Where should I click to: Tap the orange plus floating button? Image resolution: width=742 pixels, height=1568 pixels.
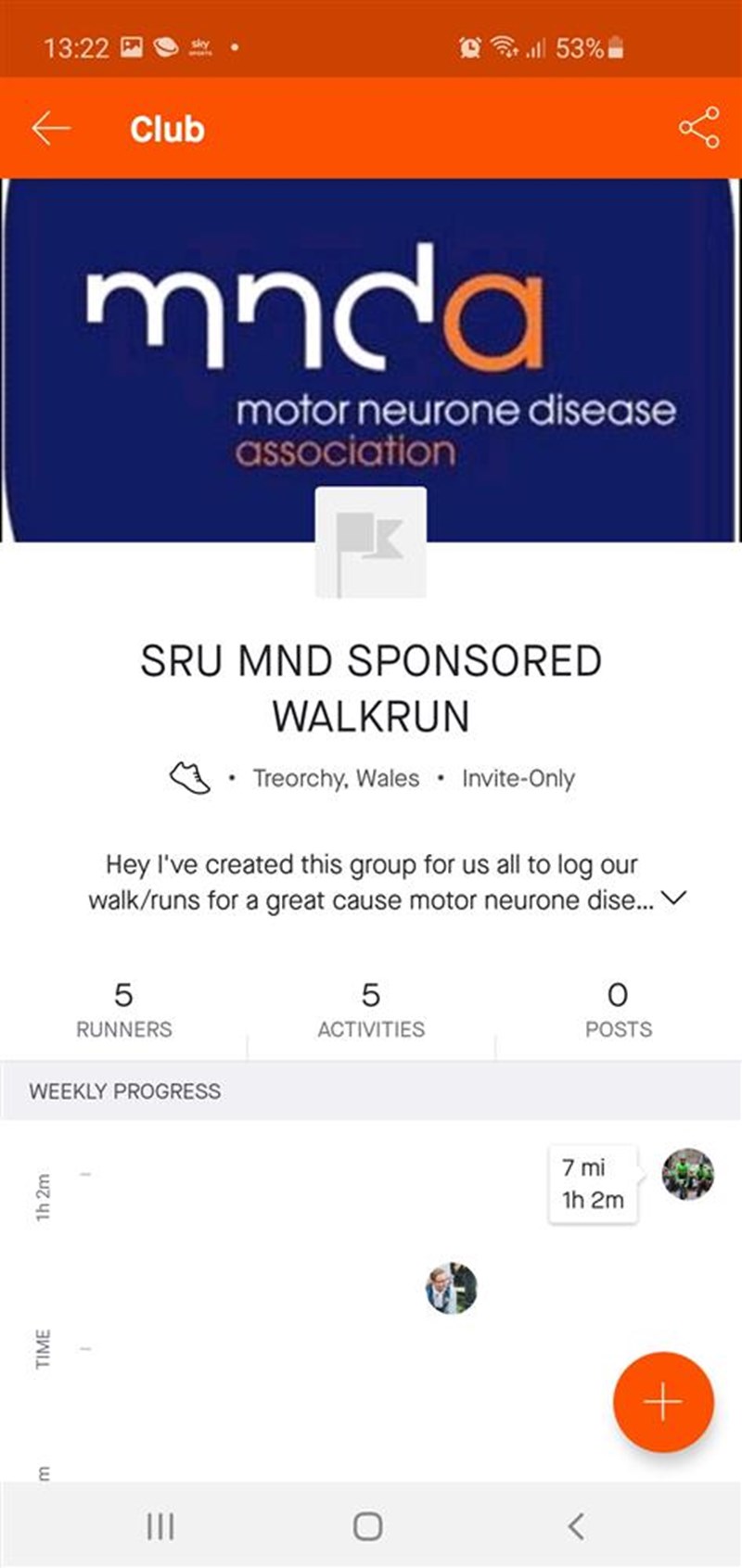(663, 1401)
